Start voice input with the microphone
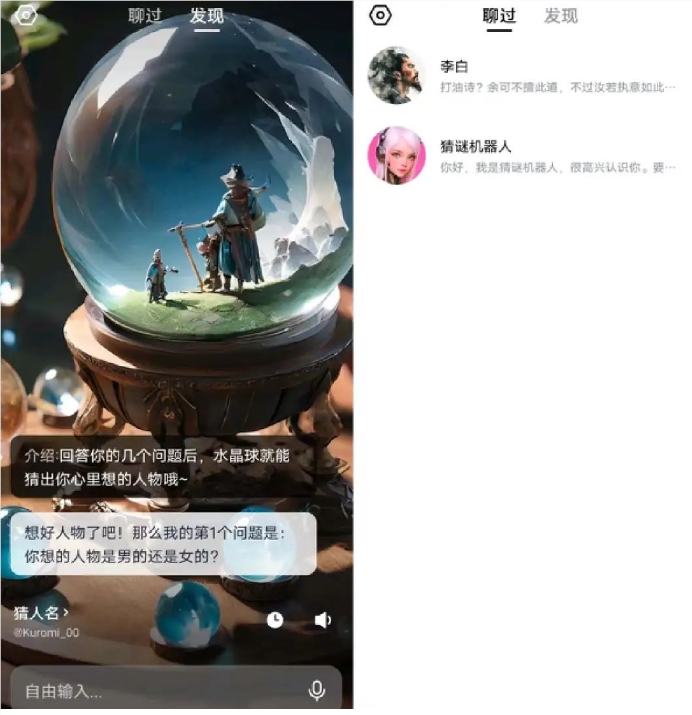The height and width of the screenshot is (715, 692). (x=317, y=691)
